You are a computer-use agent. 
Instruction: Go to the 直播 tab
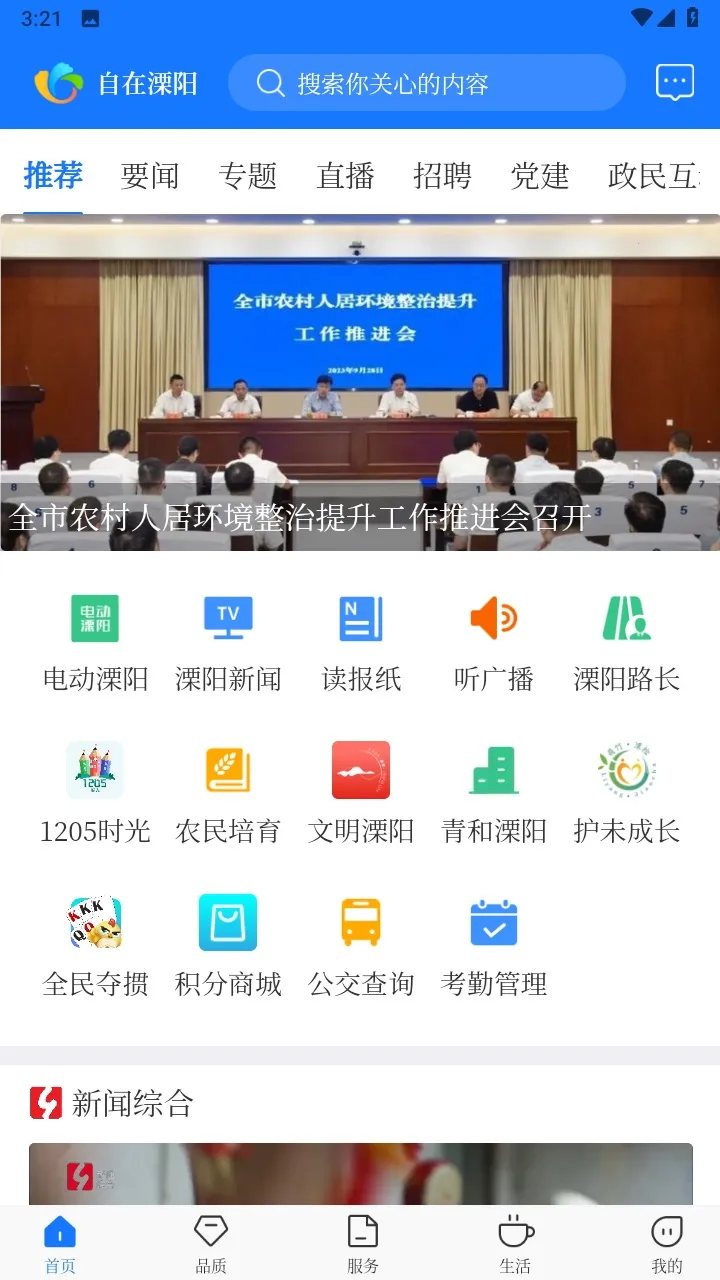click(x=345, y=176)
